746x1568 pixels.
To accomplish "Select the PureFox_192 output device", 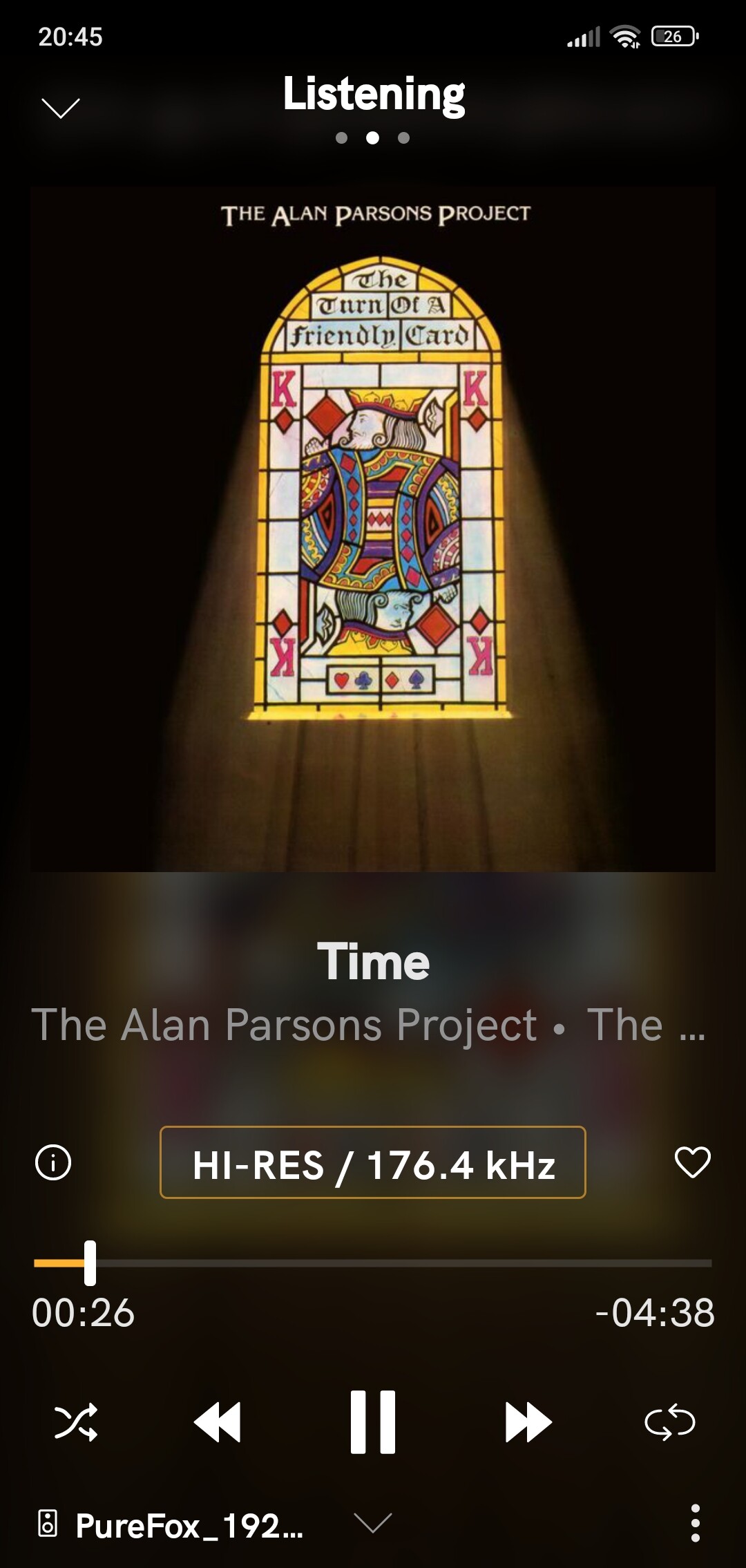I will 171,1525.
